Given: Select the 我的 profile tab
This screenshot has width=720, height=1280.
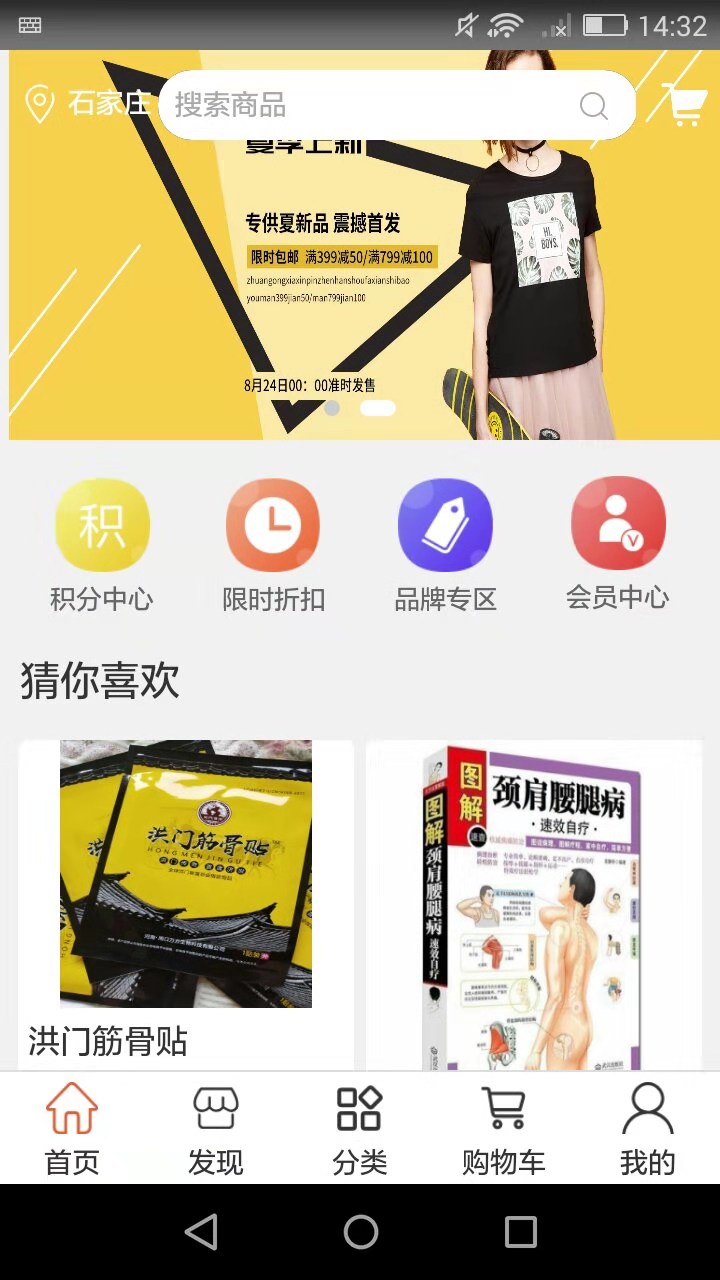Looking at the screenshot, I should click(x=647, y=1130).
